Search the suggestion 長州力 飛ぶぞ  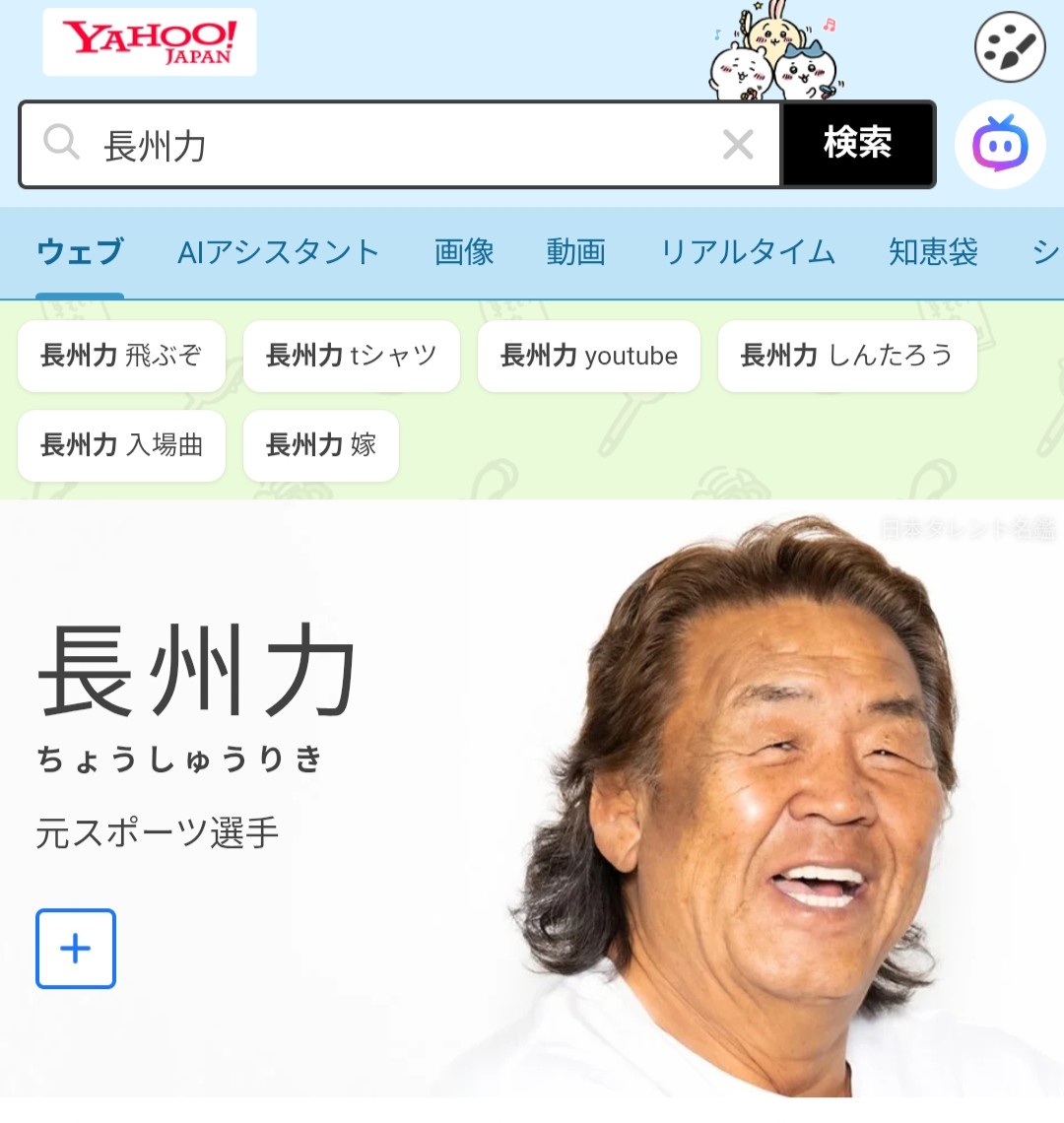click(x=121, y=356)
